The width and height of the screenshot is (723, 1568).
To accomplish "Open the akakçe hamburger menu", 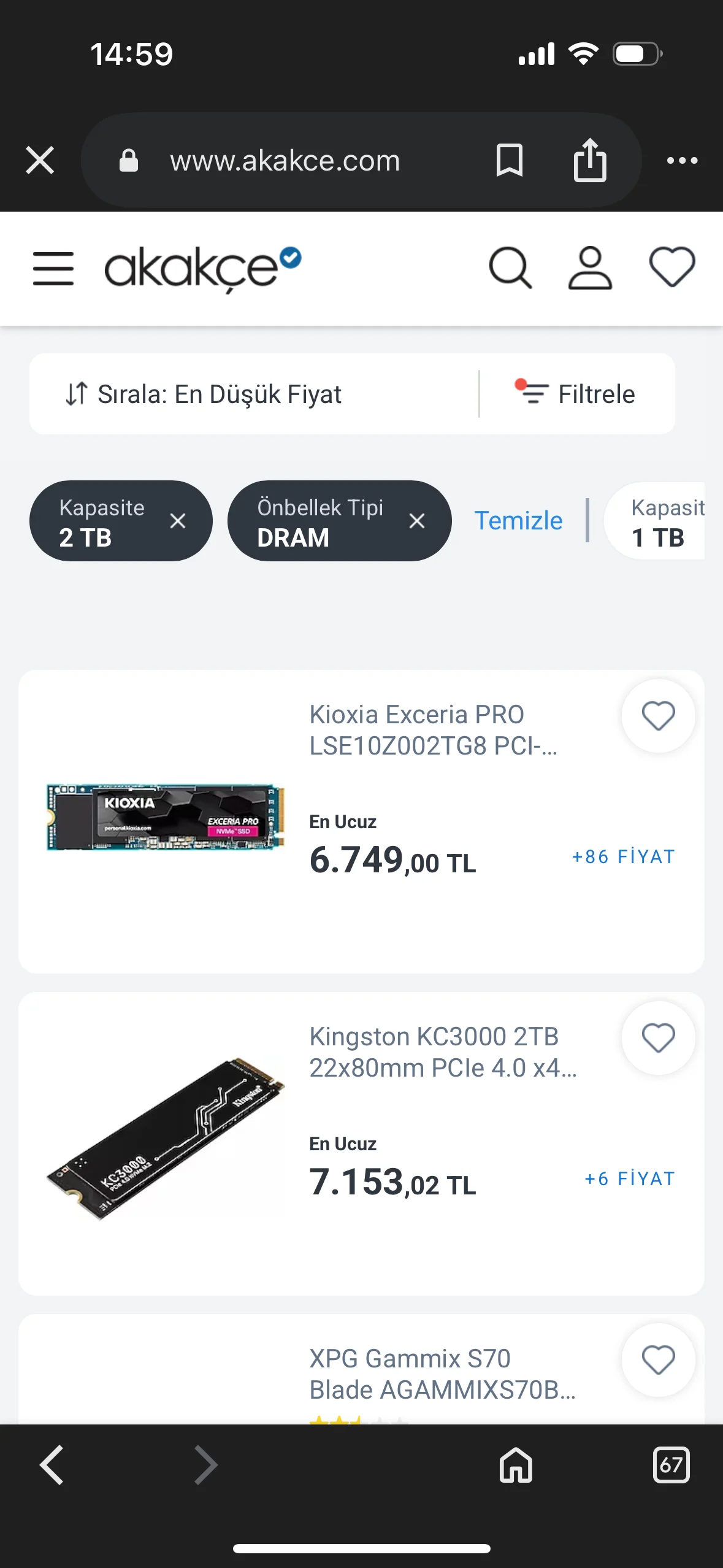I will point(53,269).
